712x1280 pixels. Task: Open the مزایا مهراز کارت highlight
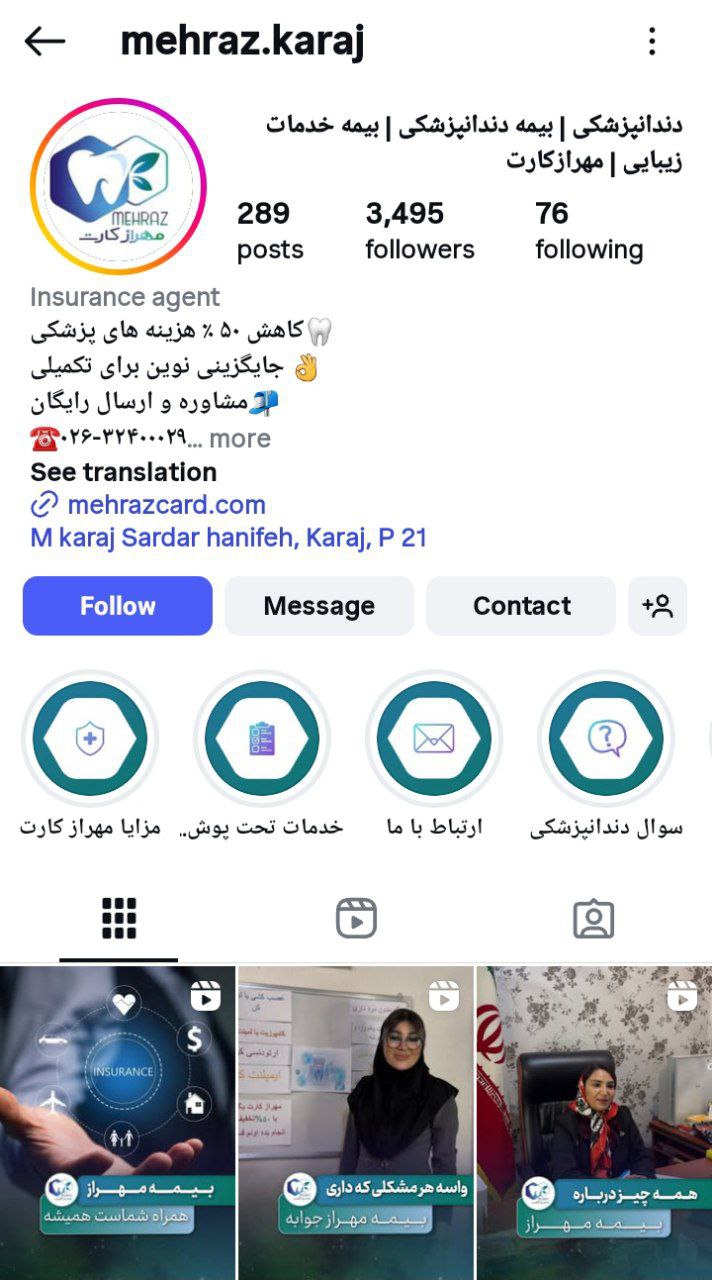(90, 739)
